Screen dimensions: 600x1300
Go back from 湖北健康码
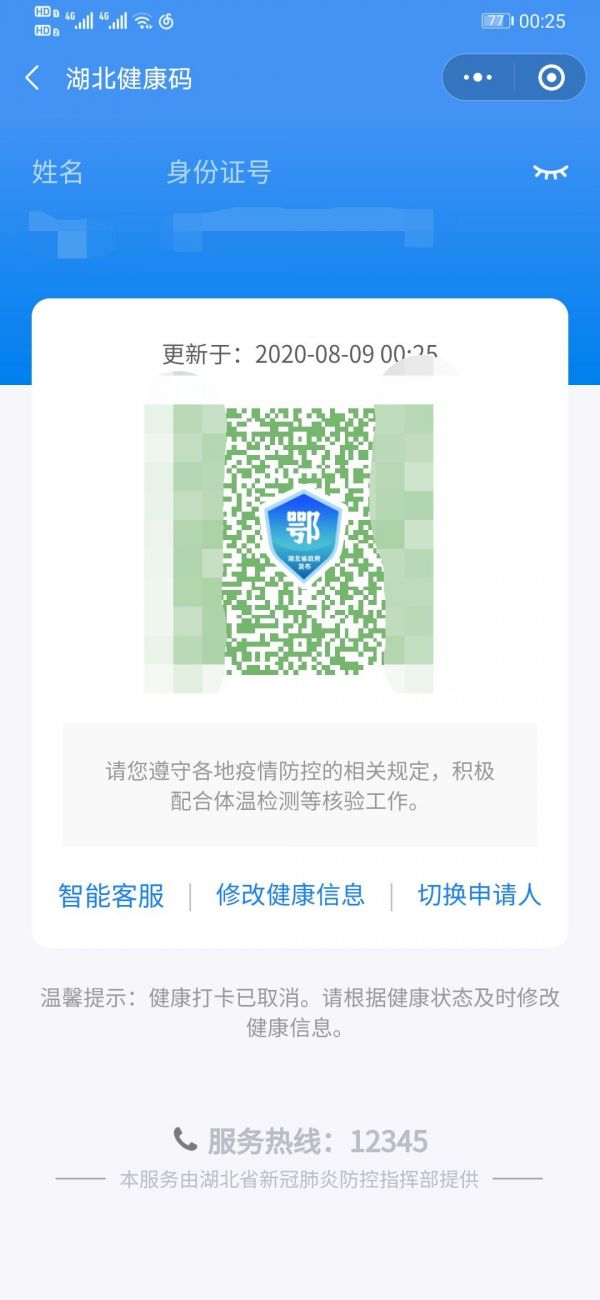pyautogui.click(x=32, y=78)
